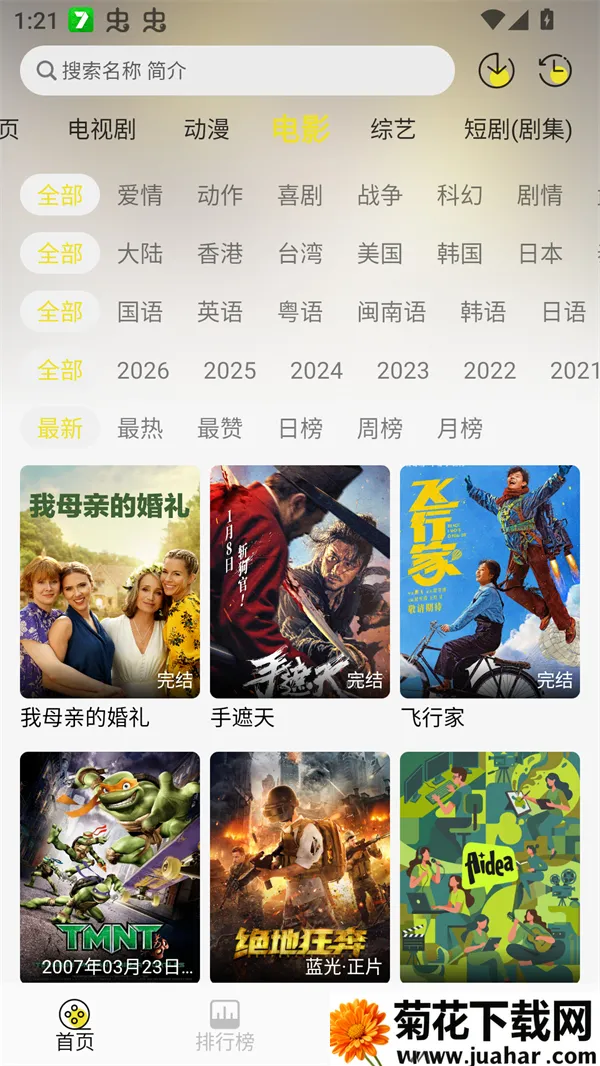Open the downloads icon
This screenshot has width=600, height=1066.
click(x=496, y=71)
